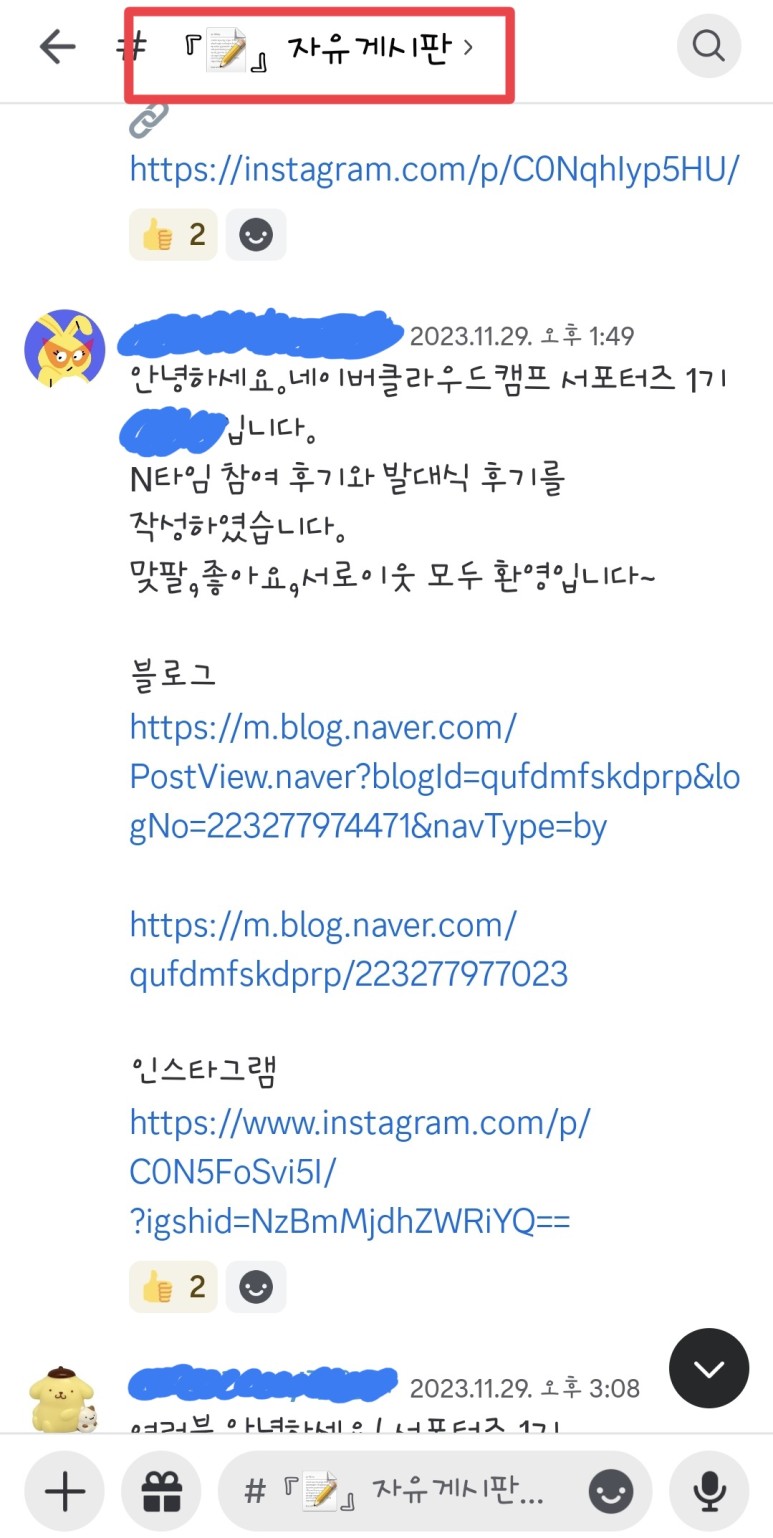Open the rabbit avatar user profile
The height and width of the screenshot is (1538, 773).
click(64, 347)
